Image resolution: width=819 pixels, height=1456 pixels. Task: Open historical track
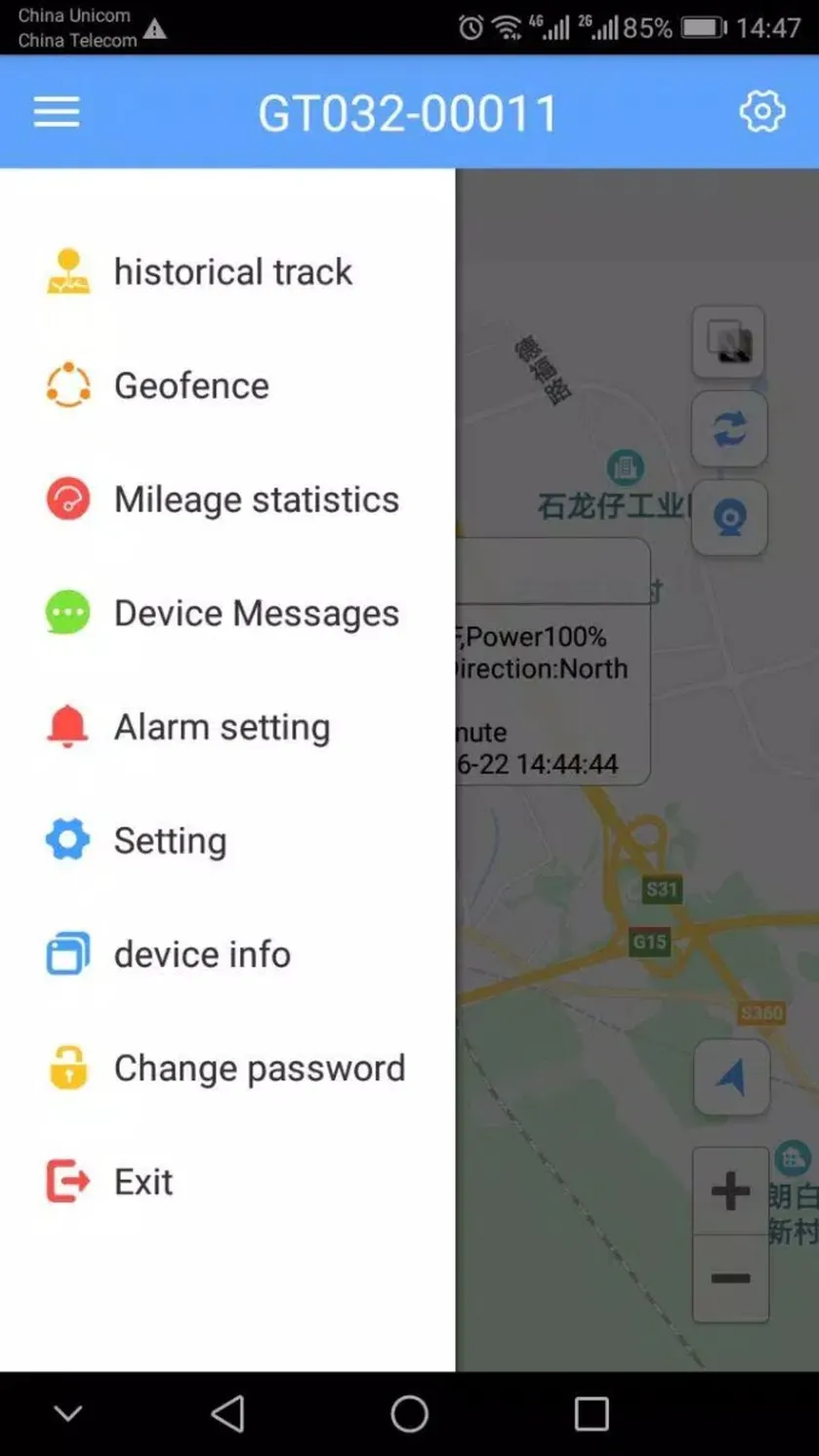pyautogui.click(x=227, y=271)
